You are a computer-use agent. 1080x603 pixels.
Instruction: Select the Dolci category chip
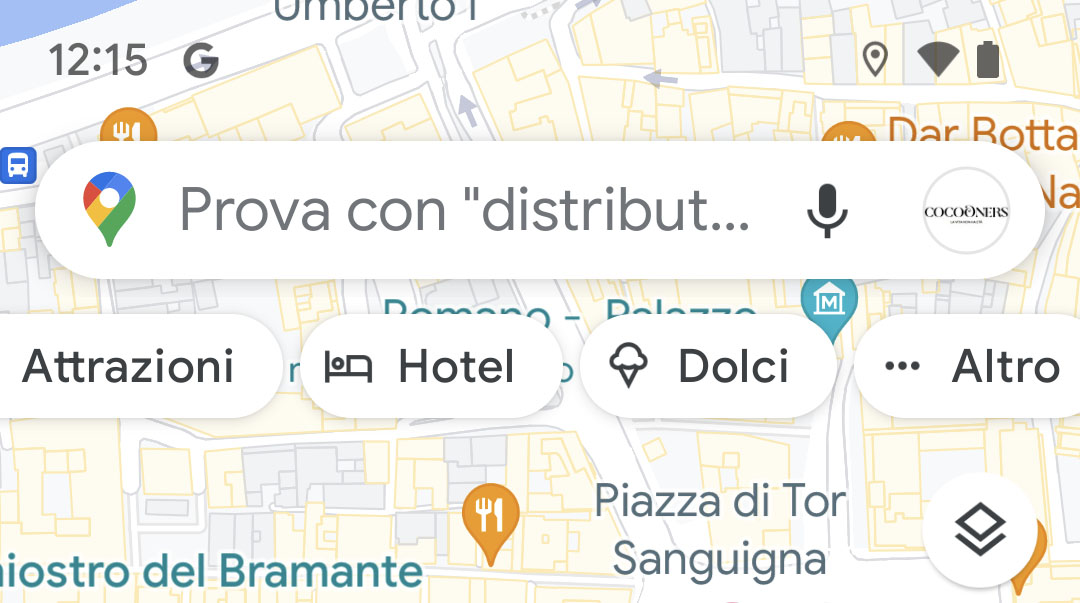[707, 367]
